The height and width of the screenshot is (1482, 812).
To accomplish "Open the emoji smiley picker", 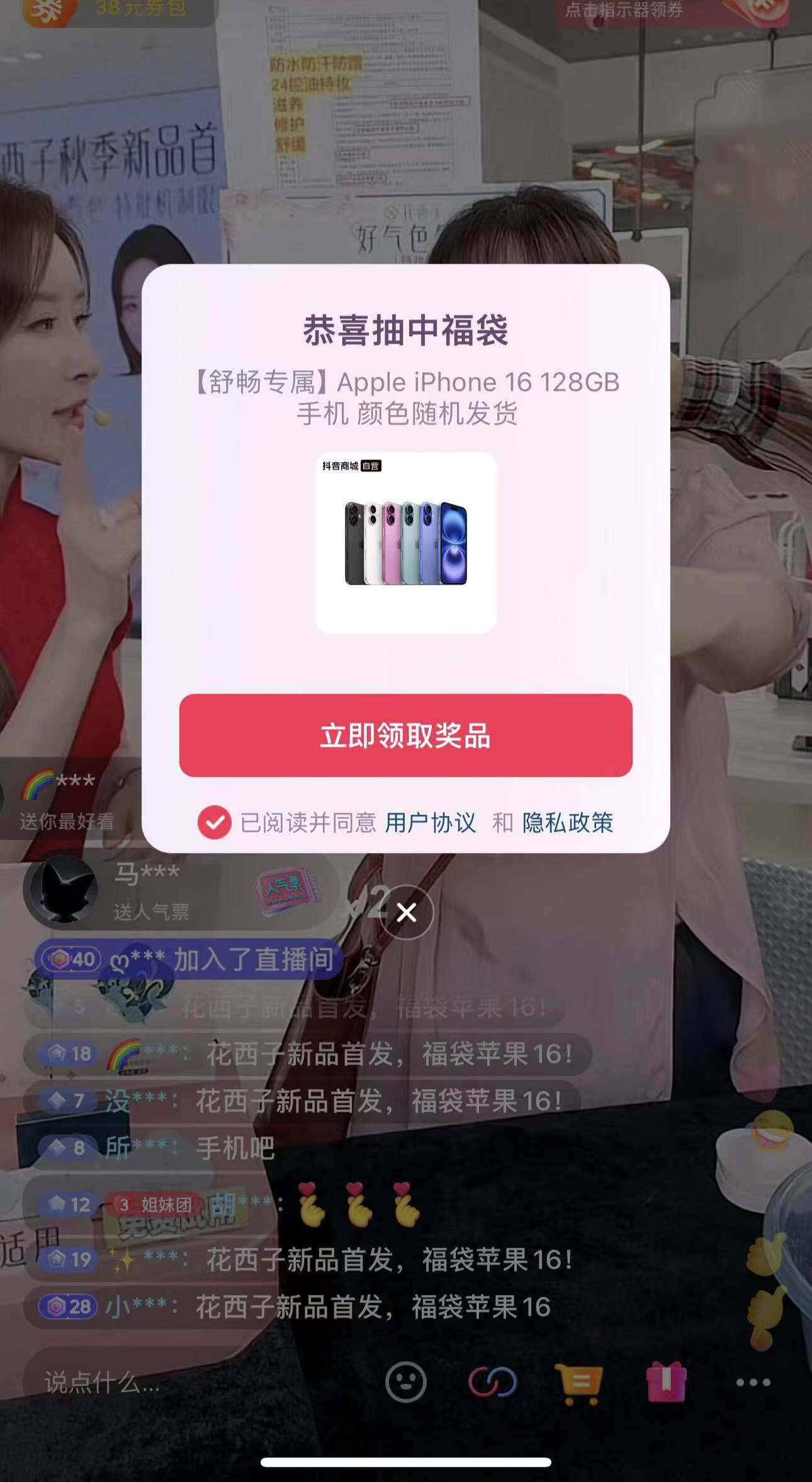I will pos(406,1383).
